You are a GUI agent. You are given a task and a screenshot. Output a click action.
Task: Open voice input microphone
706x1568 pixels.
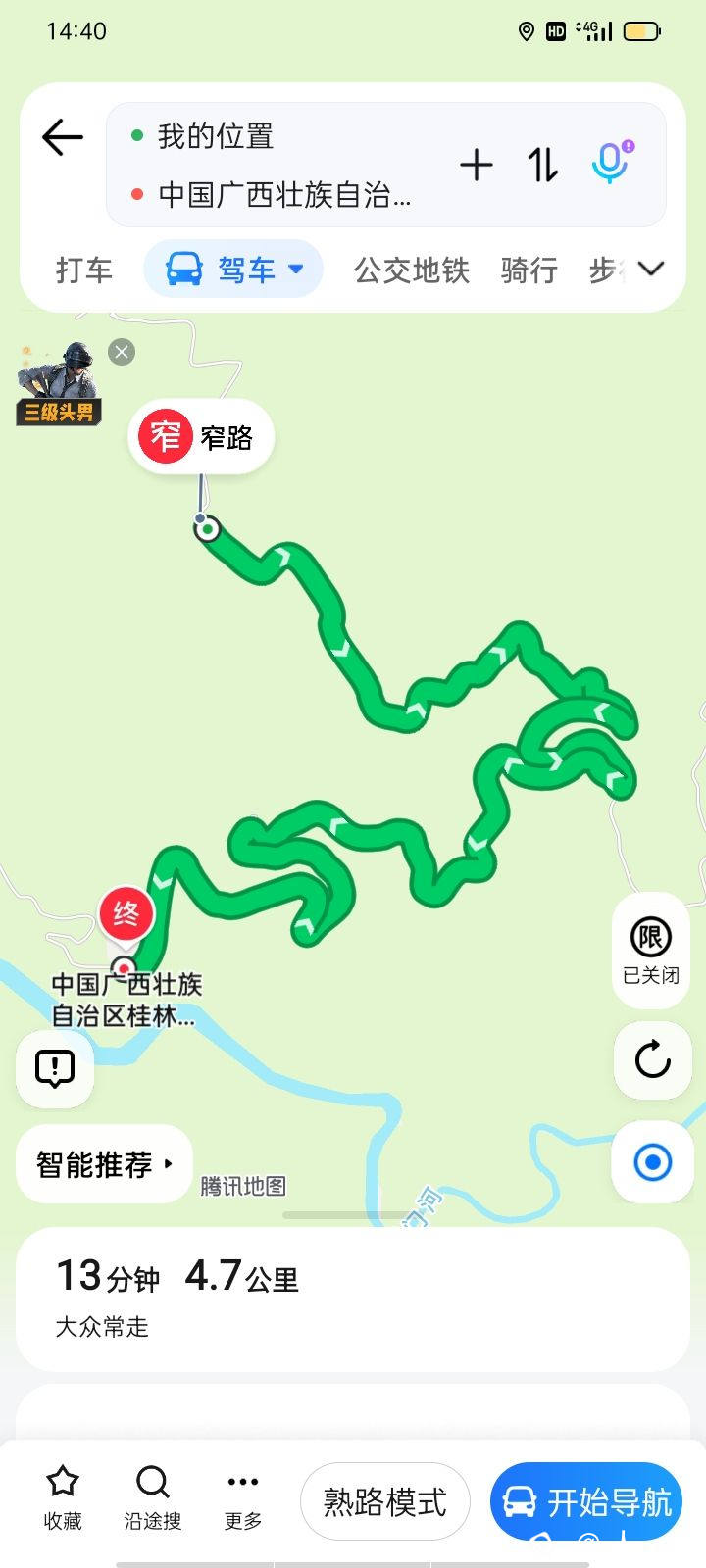coord(610,163)
